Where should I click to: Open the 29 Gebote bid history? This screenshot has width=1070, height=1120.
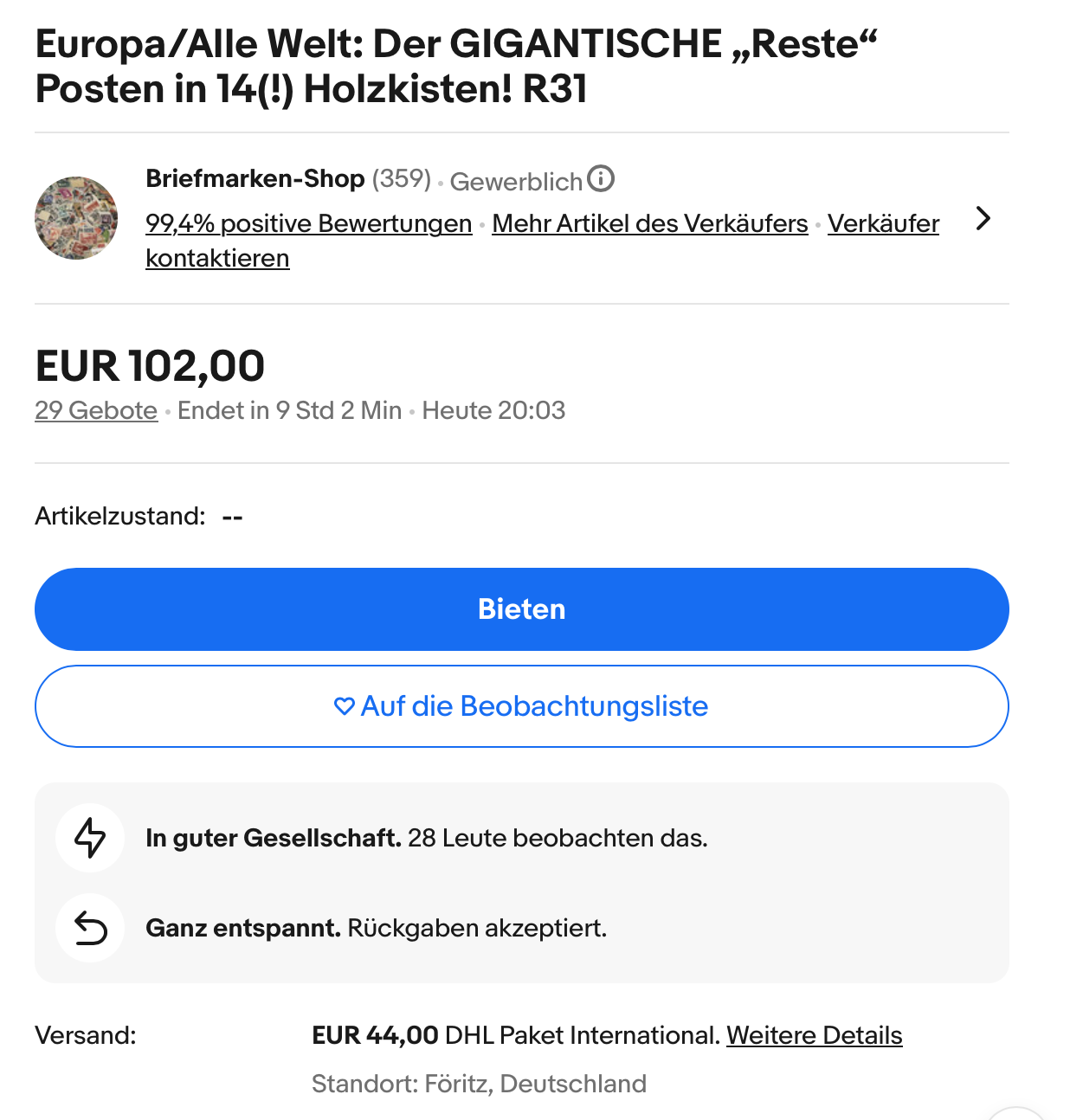click(x=96, y=410)
